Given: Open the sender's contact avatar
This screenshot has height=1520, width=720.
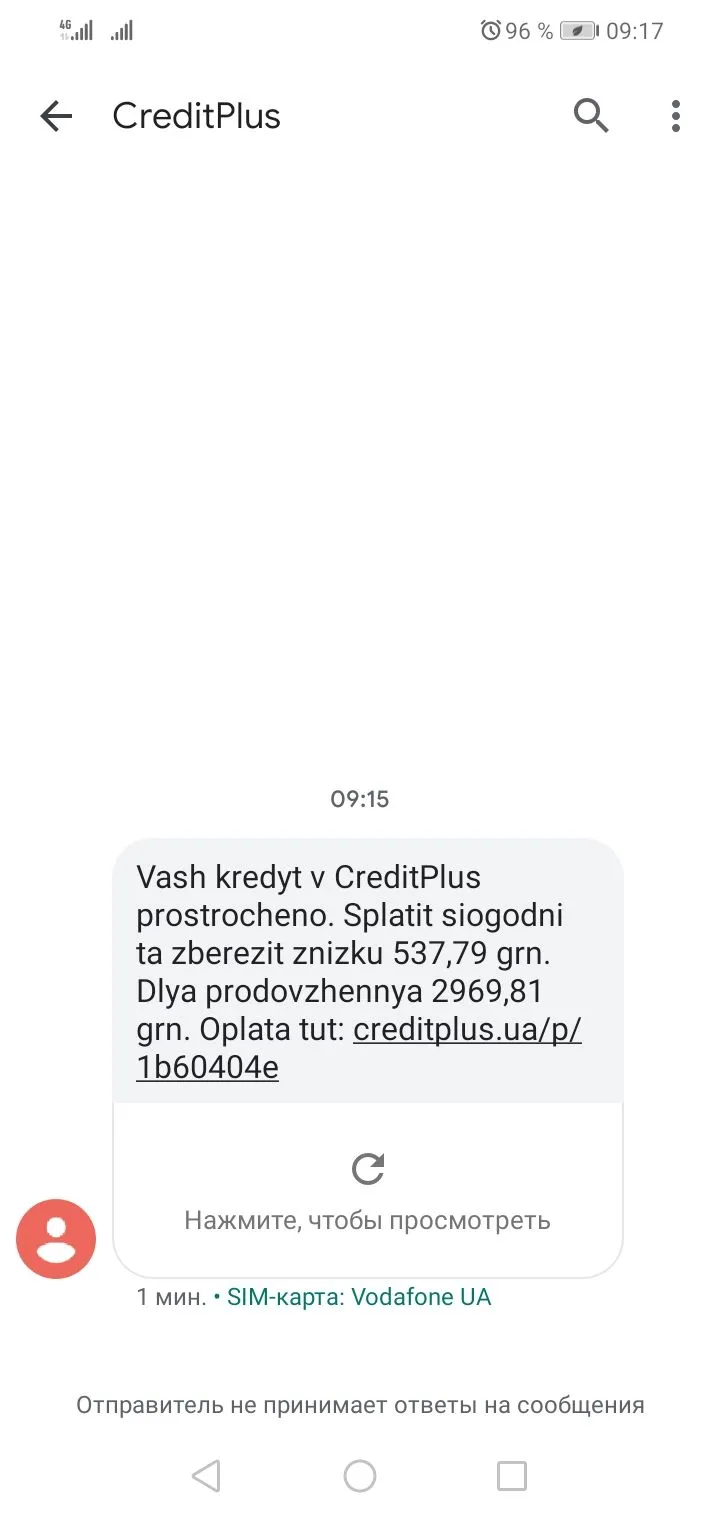Looking at the screenshot, I should coord(56,1239).
